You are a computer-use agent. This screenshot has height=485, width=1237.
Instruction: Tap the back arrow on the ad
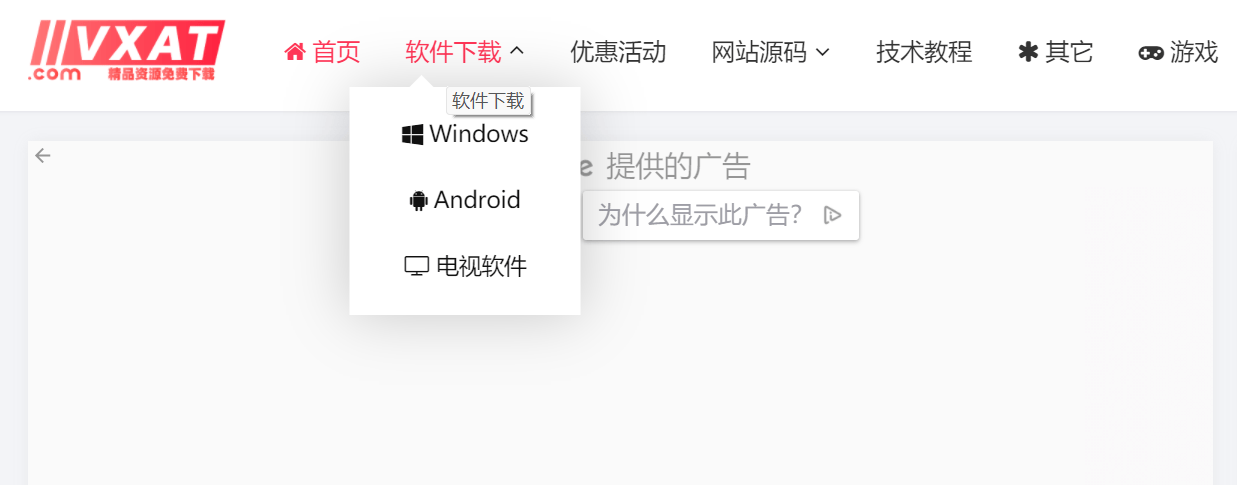coord(42,155)
